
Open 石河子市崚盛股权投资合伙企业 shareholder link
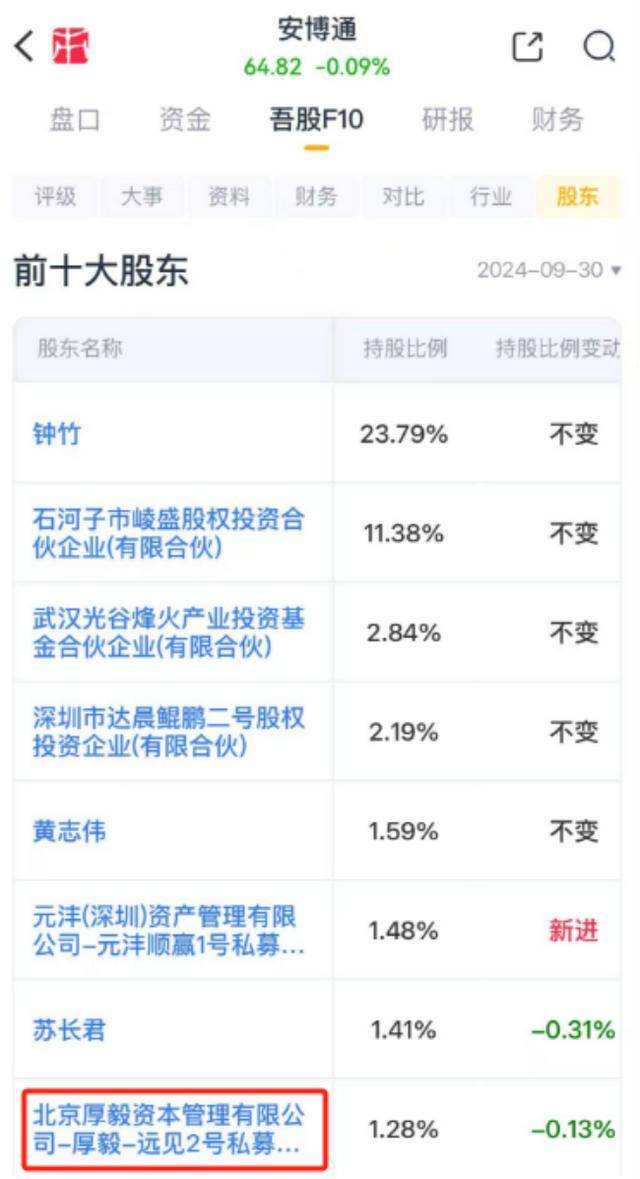click(x=168, y=533)
